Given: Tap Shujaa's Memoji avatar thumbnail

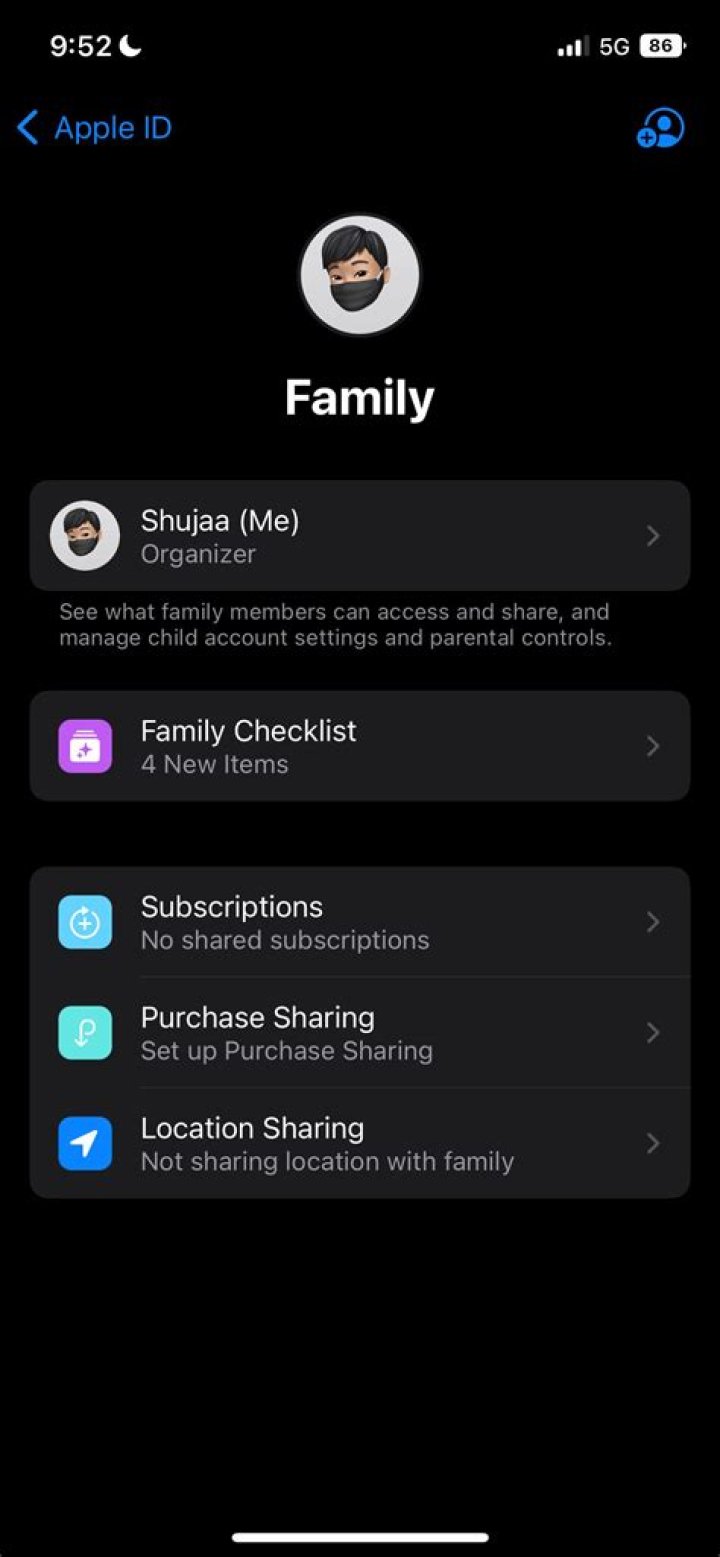Looking at the screenshot, I should 85,536.
